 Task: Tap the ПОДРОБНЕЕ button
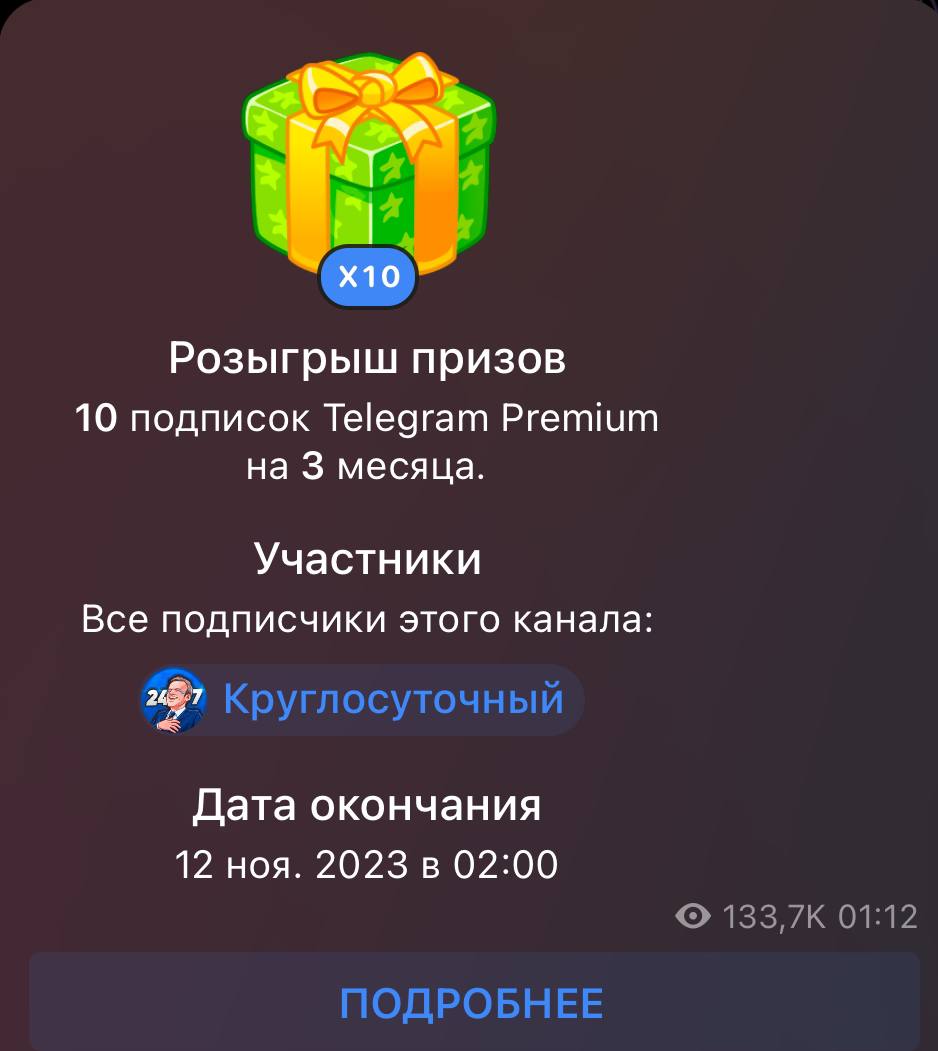point(472,1002)
